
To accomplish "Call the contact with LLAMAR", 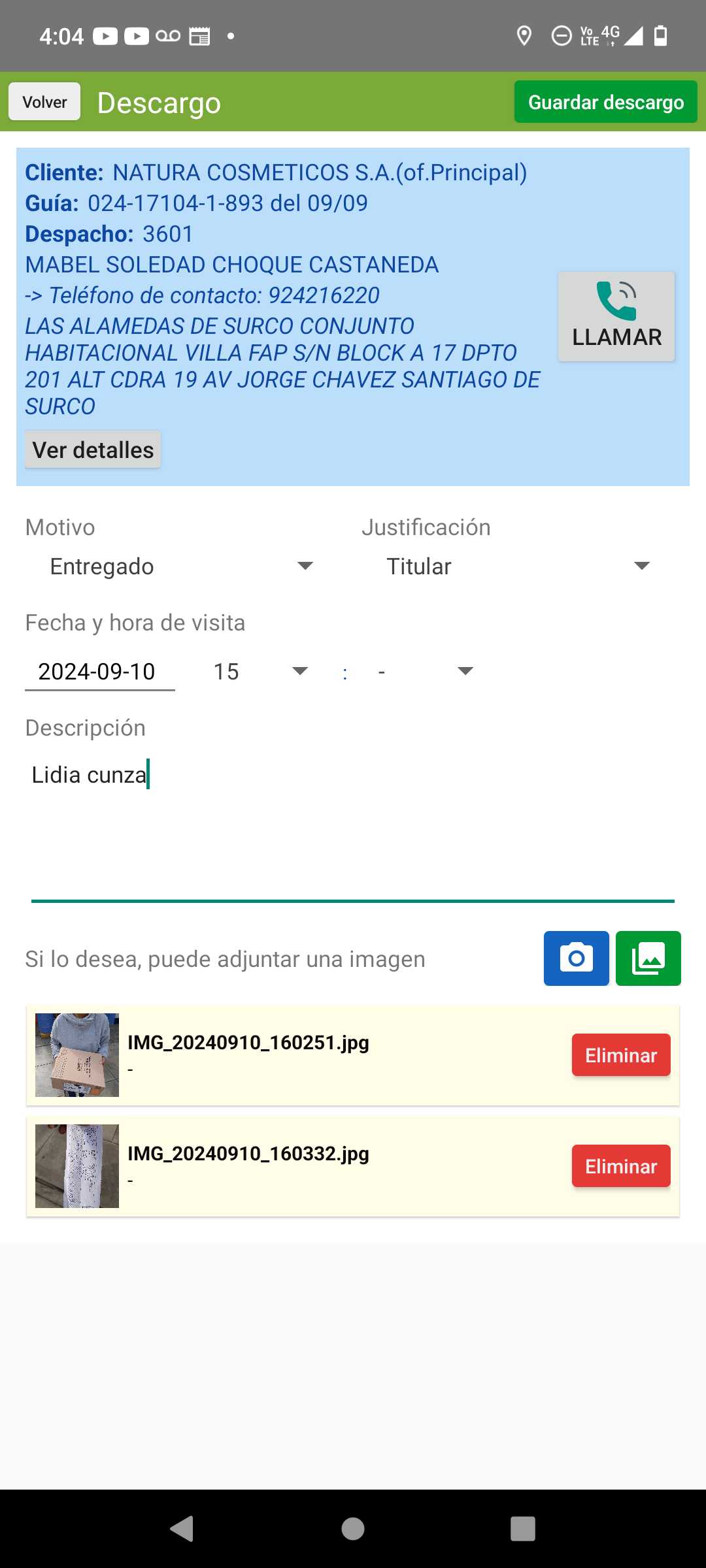I will (x=616, y=317).
